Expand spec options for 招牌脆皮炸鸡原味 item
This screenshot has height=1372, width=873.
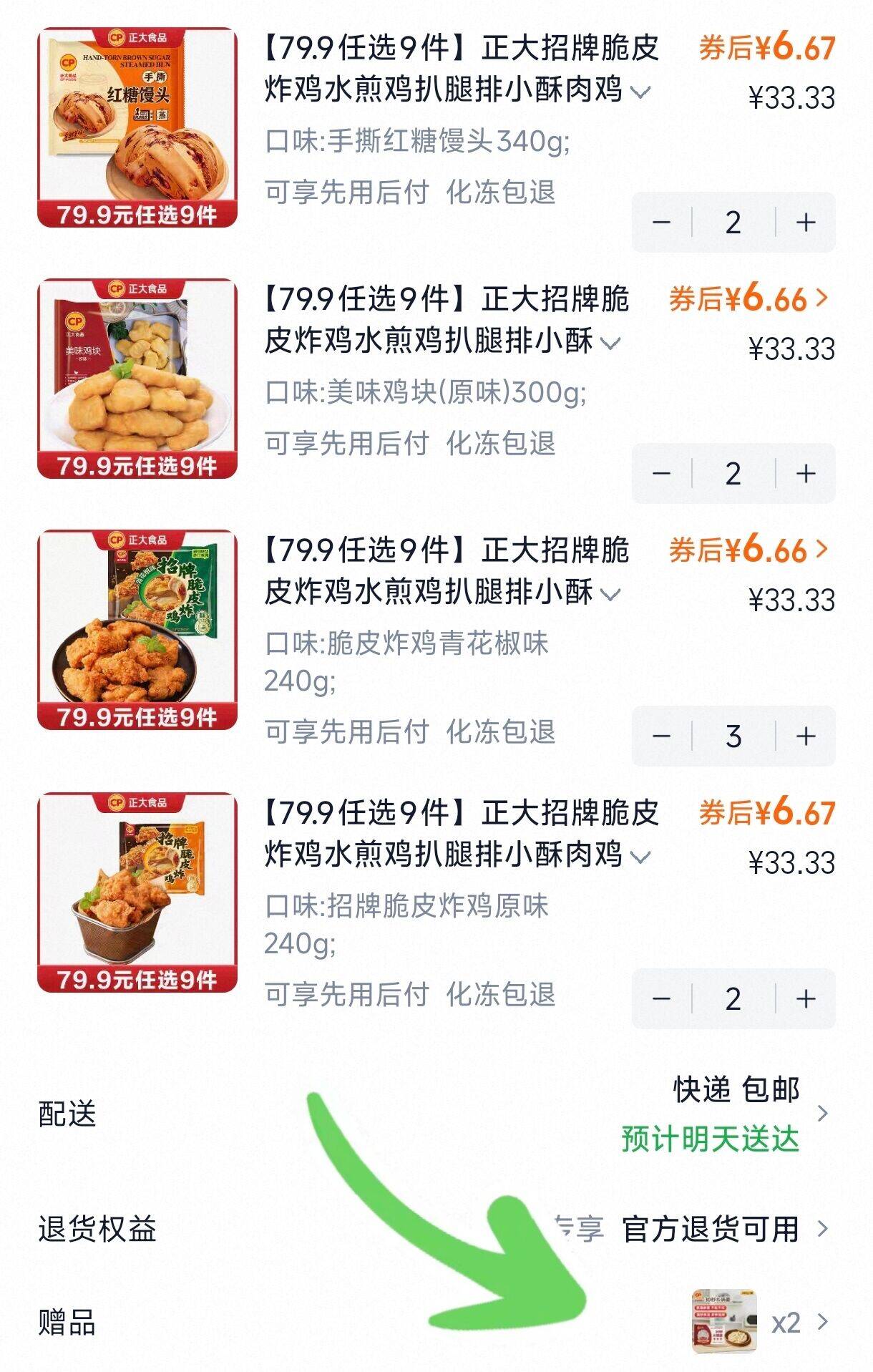tap(641, 857)
